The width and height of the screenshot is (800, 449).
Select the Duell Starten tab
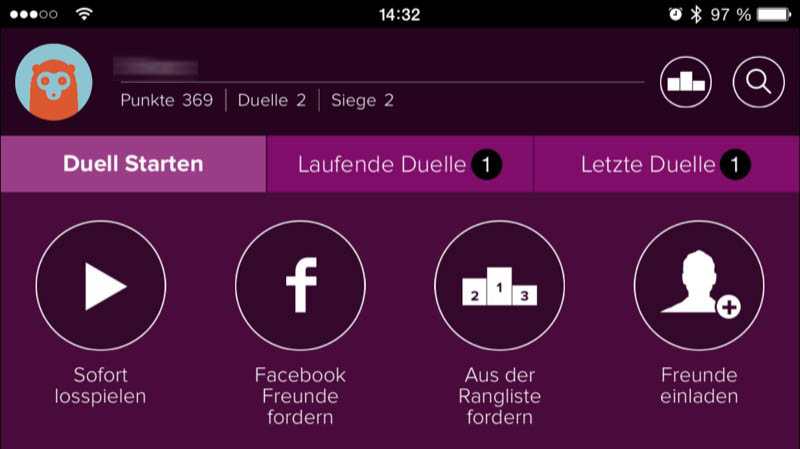point(133,164)
